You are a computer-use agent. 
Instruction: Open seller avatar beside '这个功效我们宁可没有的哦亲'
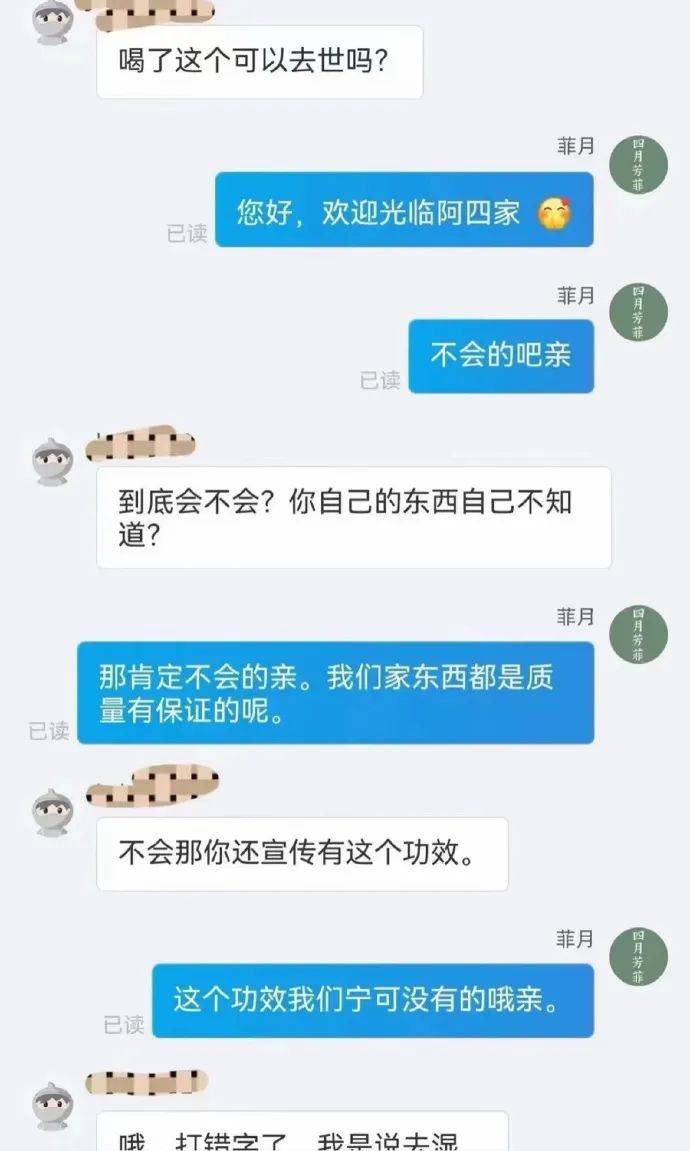pos(638,956)
